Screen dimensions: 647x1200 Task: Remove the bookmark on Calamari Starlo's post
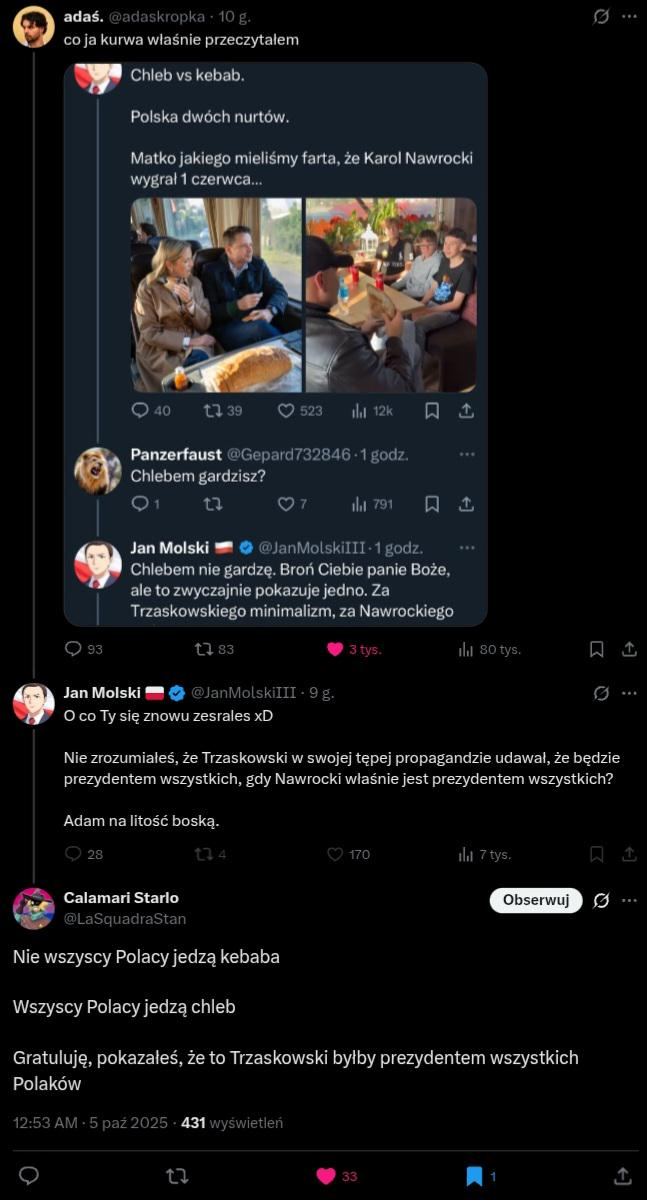point(474,1176)
